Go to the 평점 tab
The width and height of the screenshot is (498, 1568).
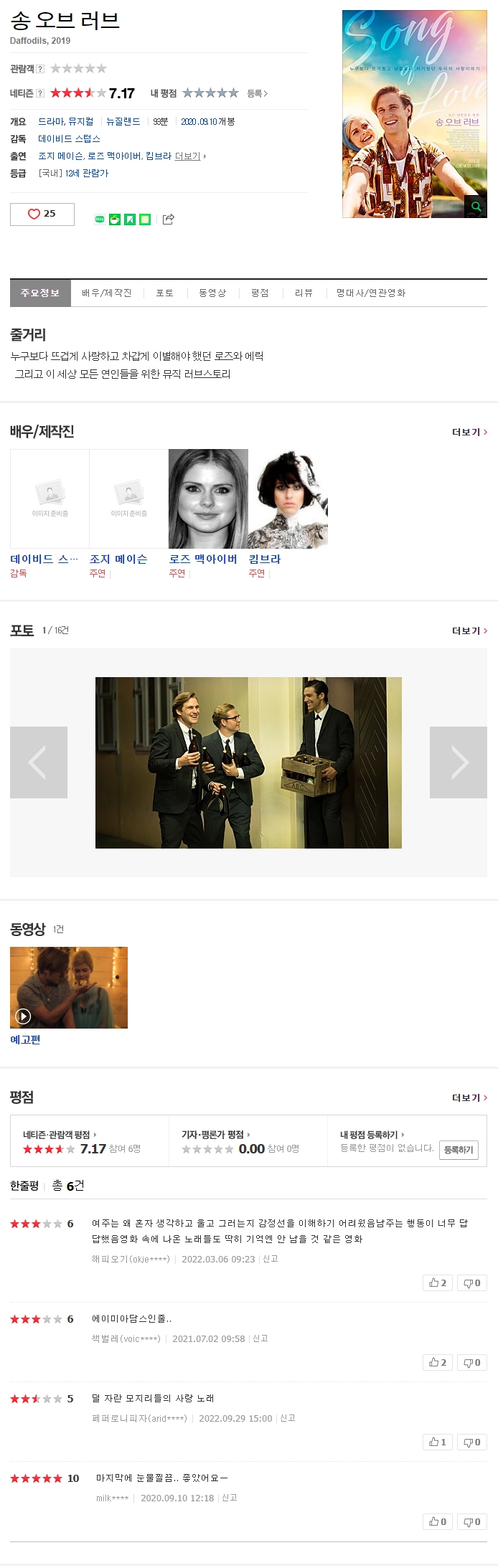click(x=259, y=293)
